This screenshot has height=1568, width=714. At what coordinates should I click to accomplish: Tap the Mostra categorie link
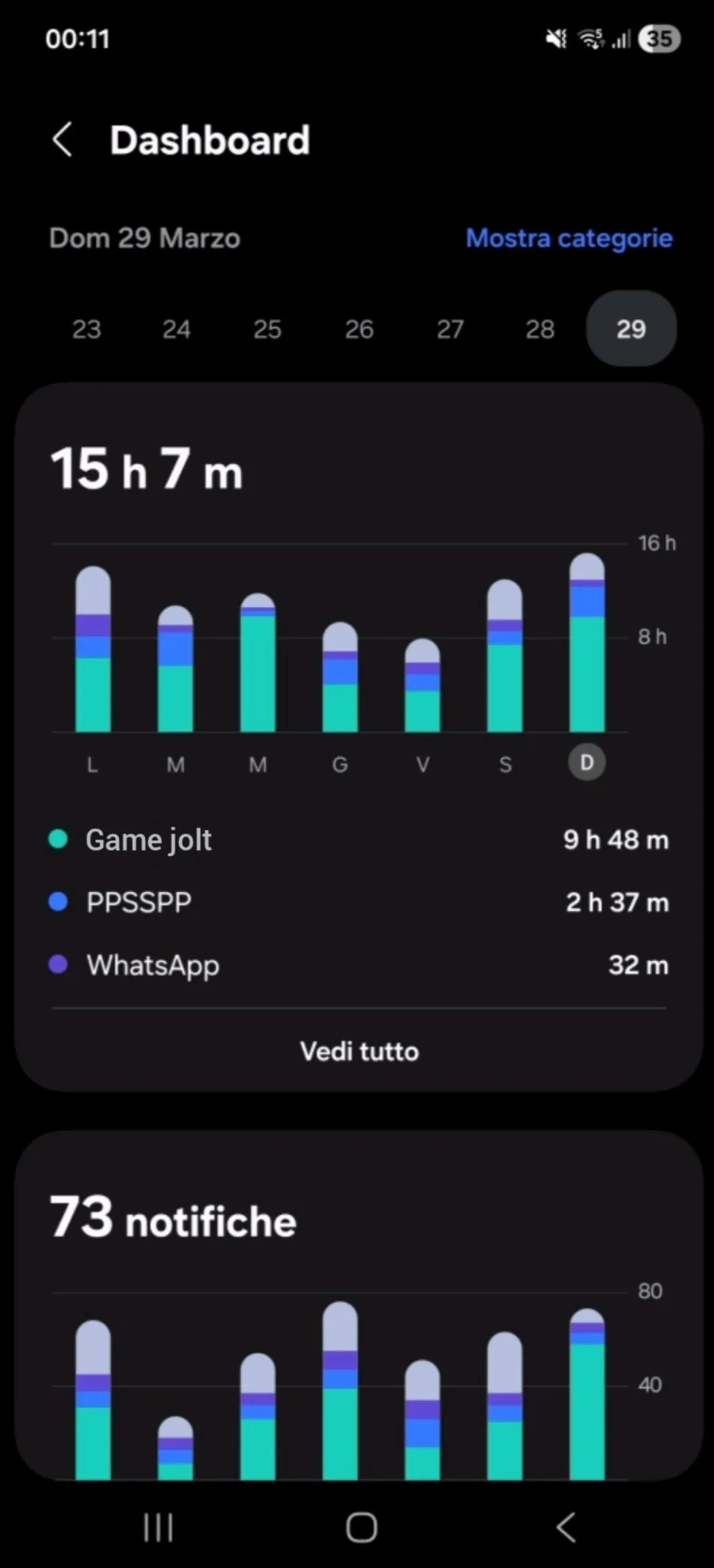tap(569, 238)
